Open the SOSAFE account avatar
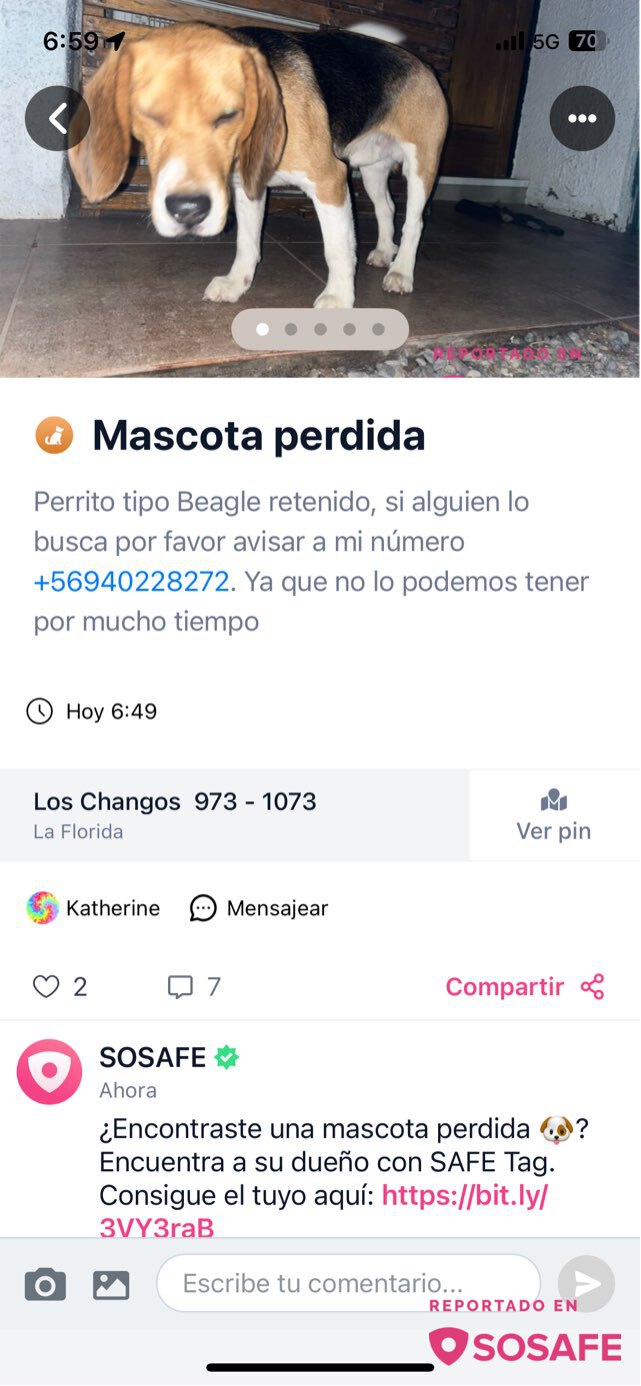Image resolution: width=641 pixels, height=1386 pixels. coord(49,1072)
